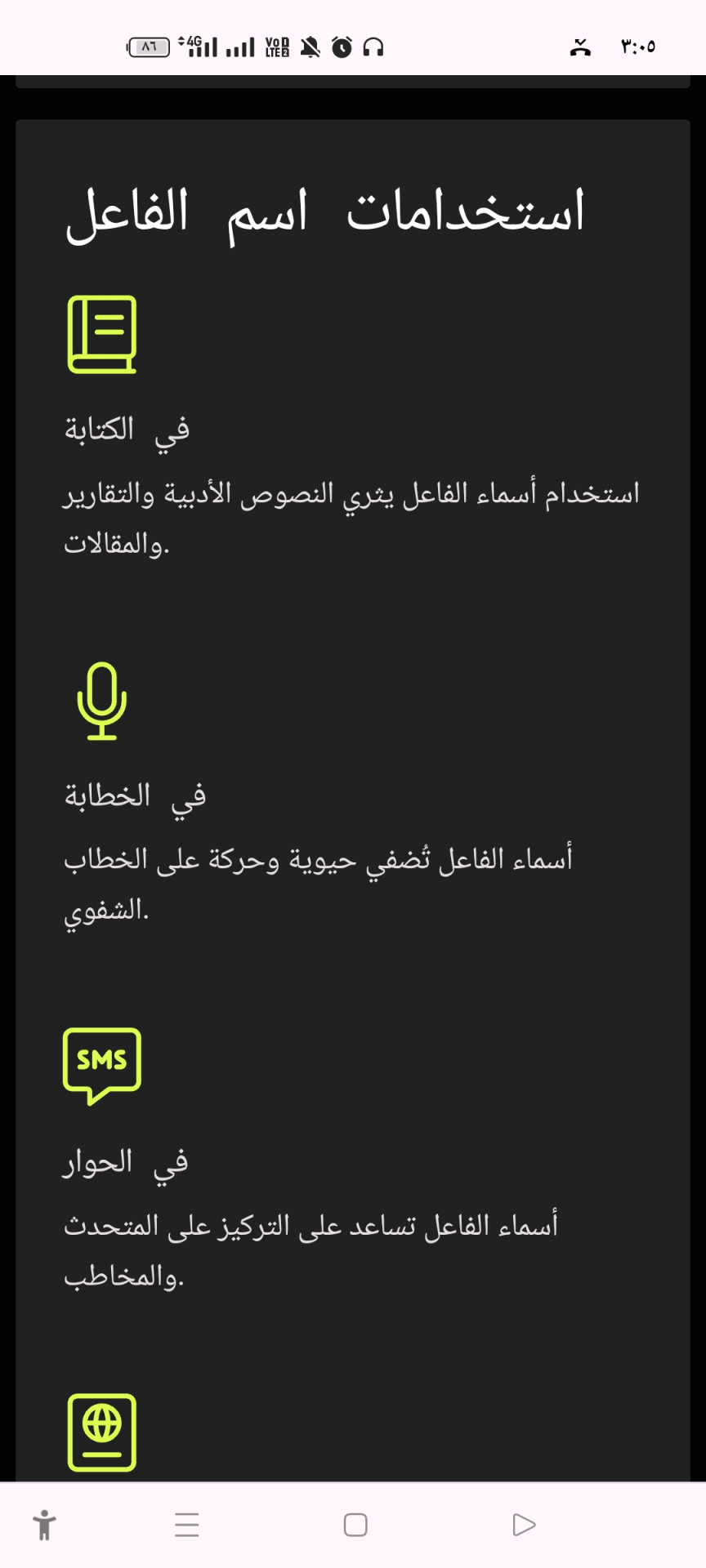Open recent apps from navigation bar

(x=187, y=1525)
